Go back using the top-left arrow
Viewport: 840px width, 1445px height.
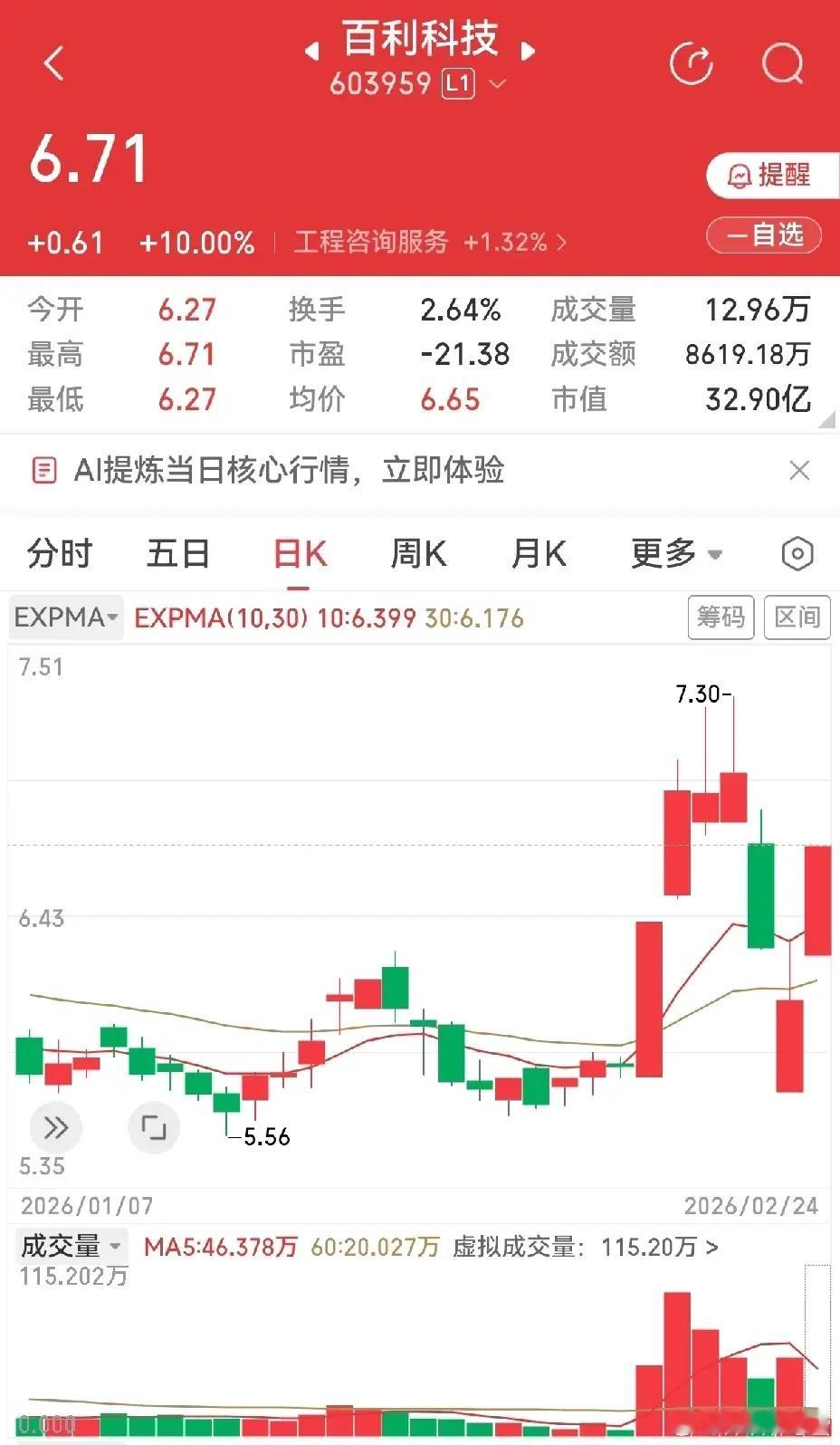coord(54,64)
